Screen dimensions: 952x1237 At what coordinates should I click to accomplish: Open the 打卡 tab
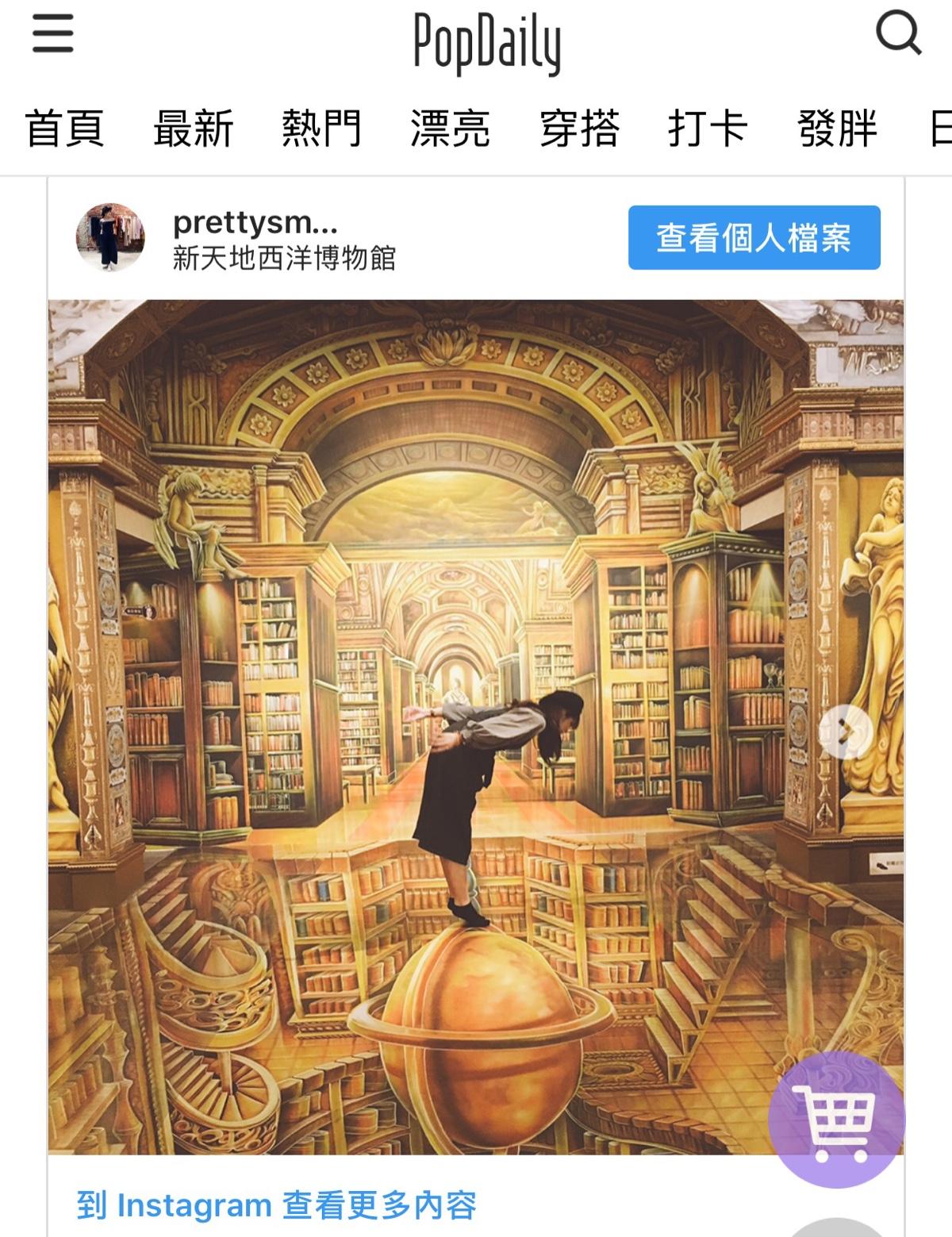click(x=708, y=129)
